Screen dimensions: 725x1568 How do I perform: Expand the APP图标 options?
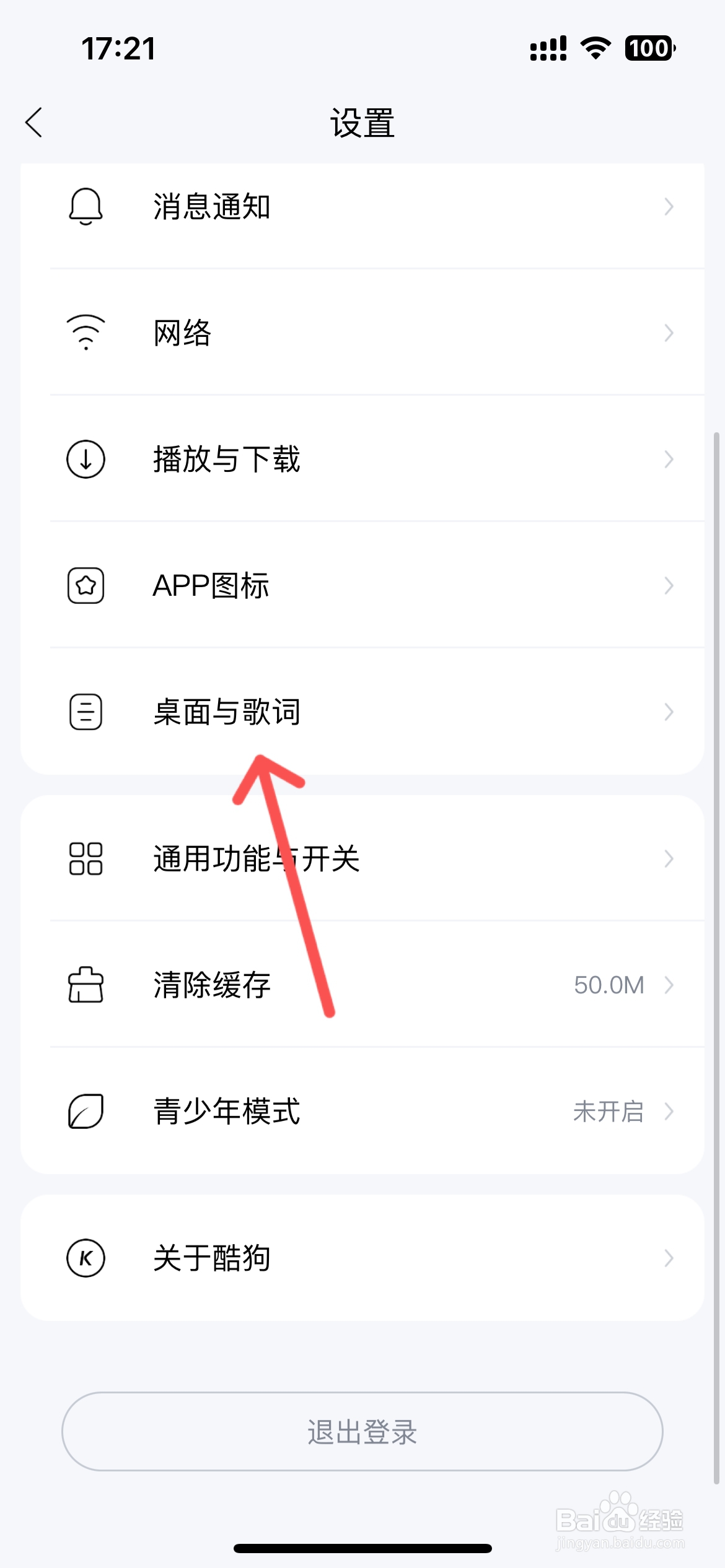click(668, 585)
